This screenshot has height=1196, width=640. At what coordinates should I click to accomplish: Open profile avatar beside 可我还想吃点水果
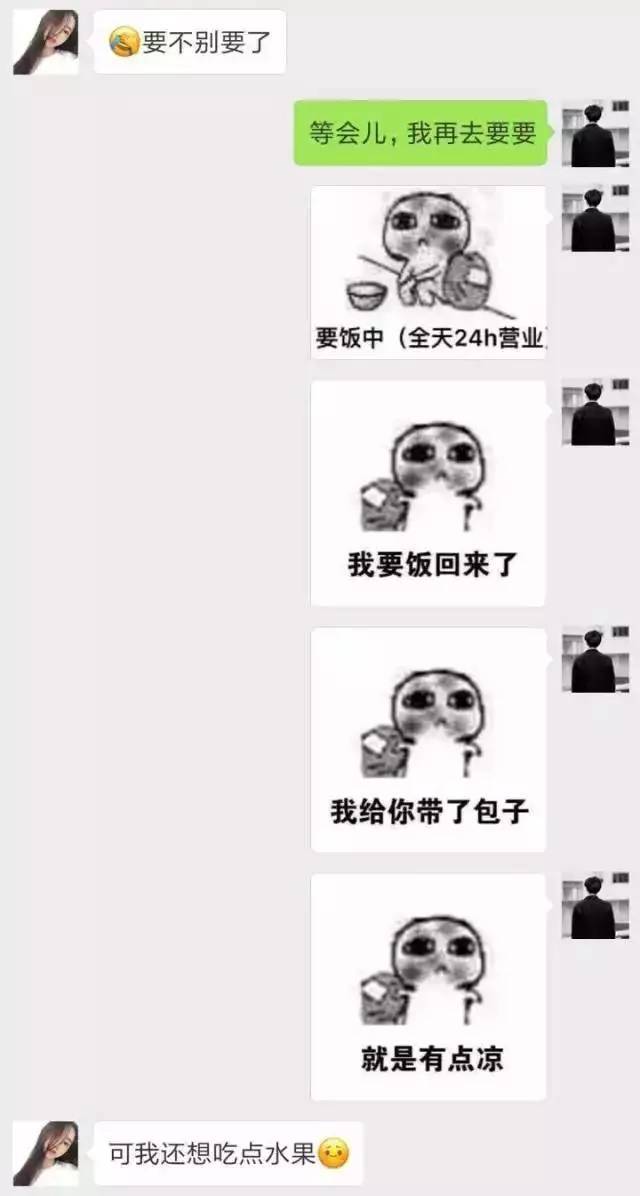point(45,1153)
